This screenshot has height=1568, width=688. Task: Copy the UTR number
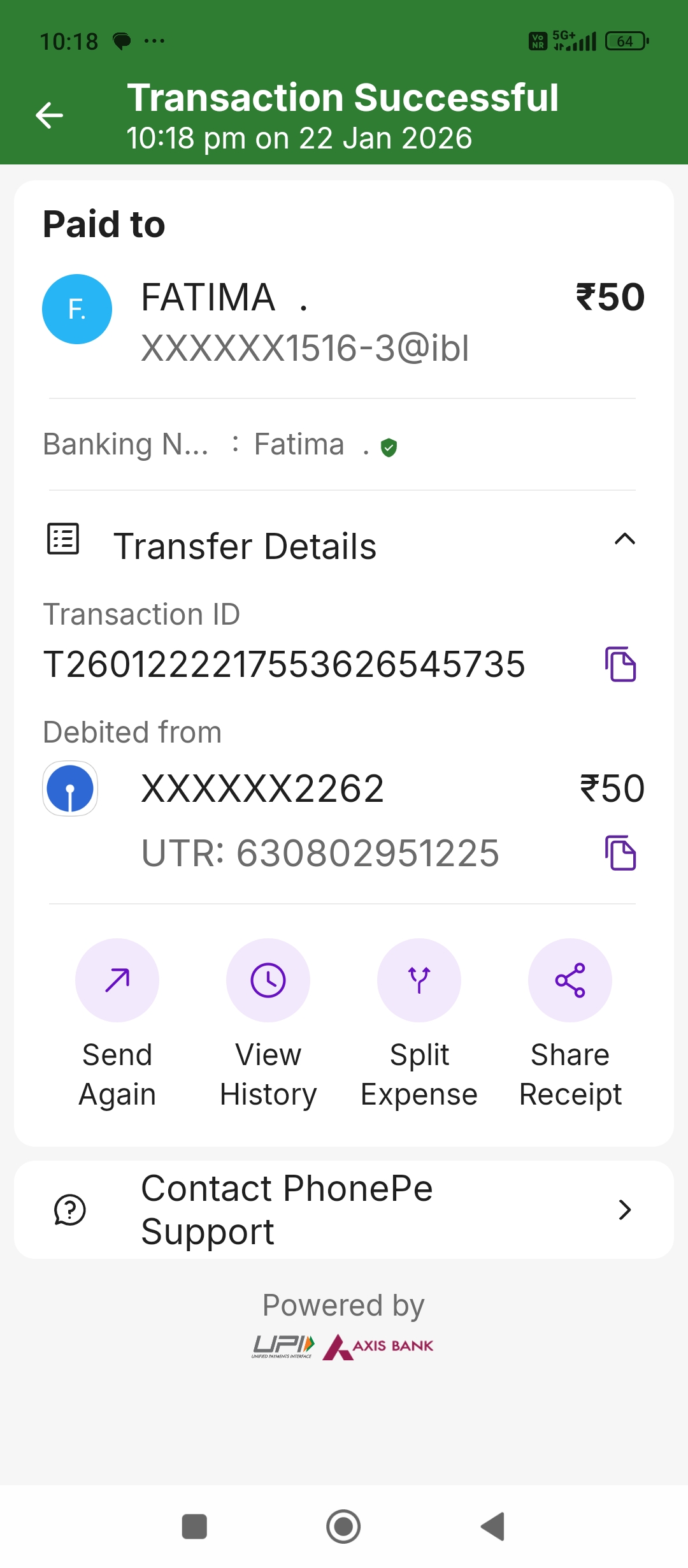point(620,853)
